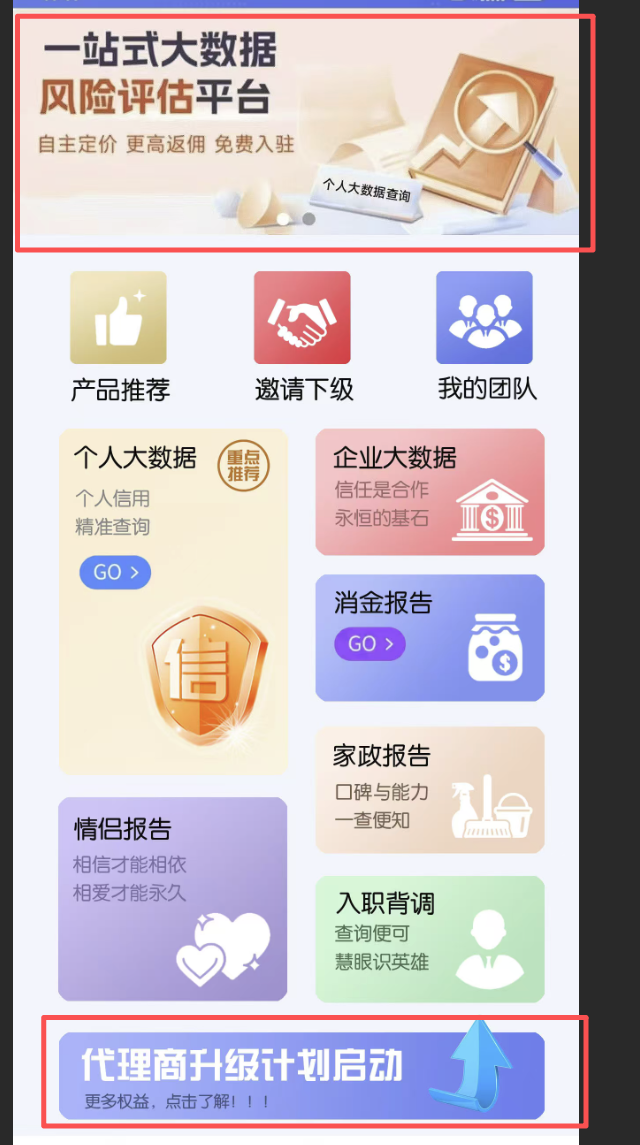Select the 企业大数据 card
The image size is (640, 1145).
pyautogui.click(x=430, y=492)
